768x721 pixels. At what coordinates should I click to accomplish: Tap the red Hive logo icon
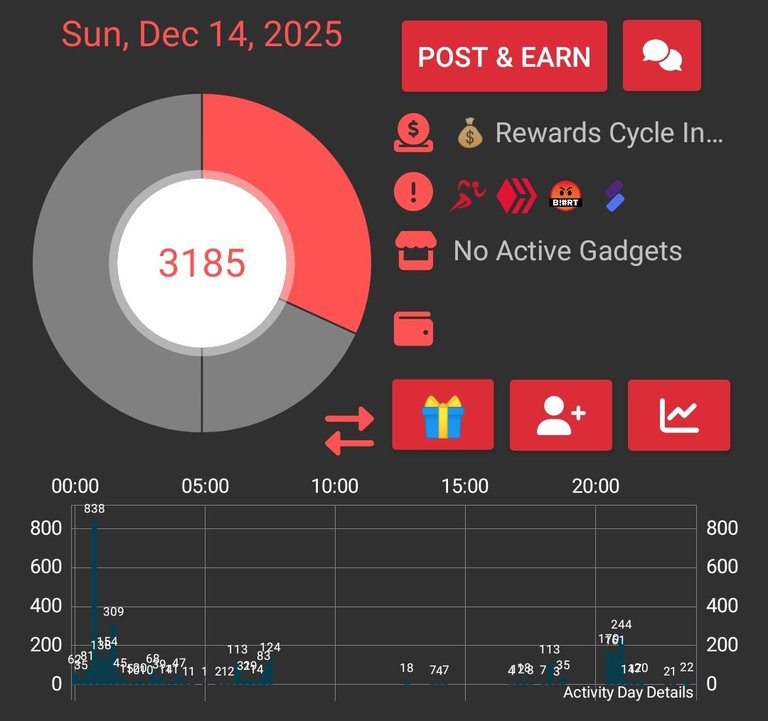[x=516, y=194]
